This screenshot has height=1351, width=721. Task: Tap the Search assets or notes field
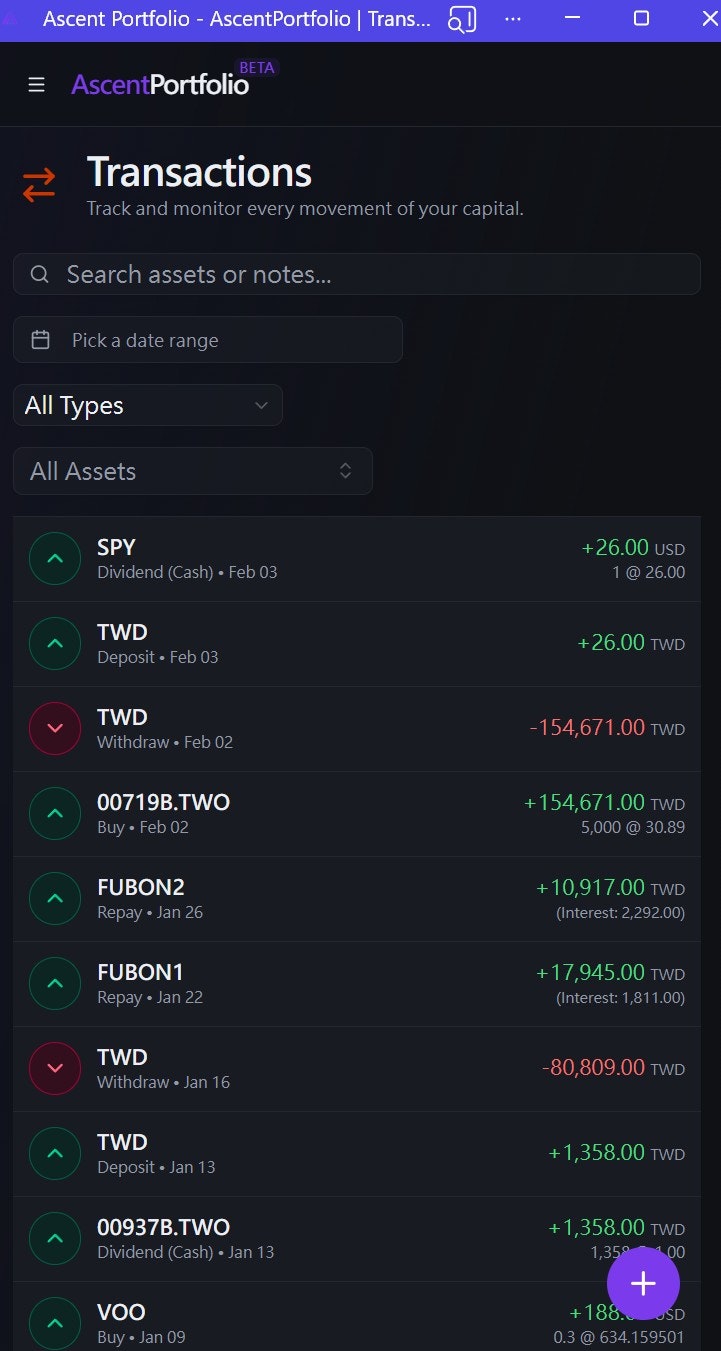(357, 274)
